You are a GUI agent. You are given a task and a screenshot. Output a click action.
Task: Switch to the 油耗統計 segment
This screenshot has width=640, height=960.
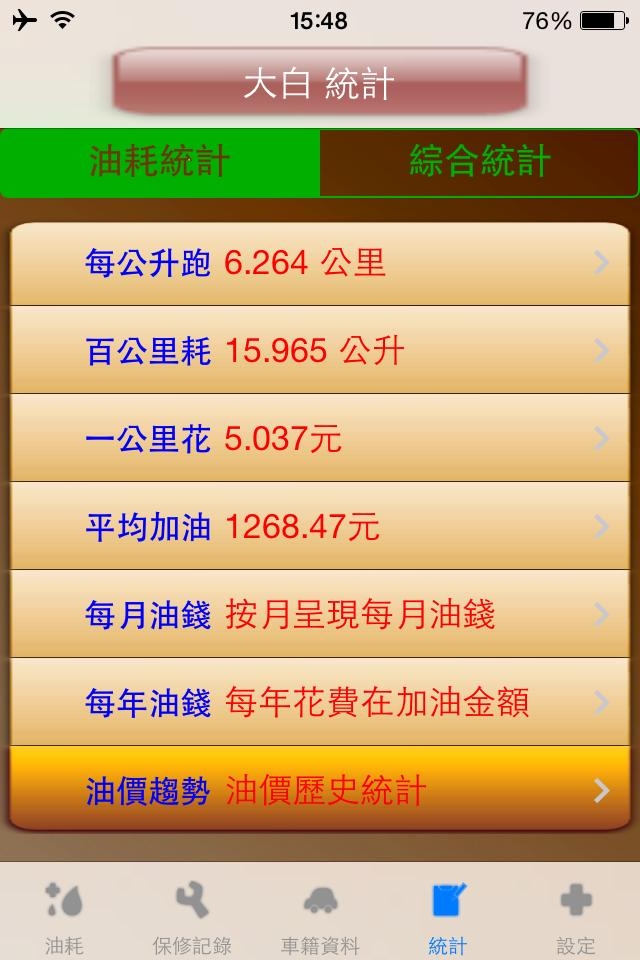point(160,162)
